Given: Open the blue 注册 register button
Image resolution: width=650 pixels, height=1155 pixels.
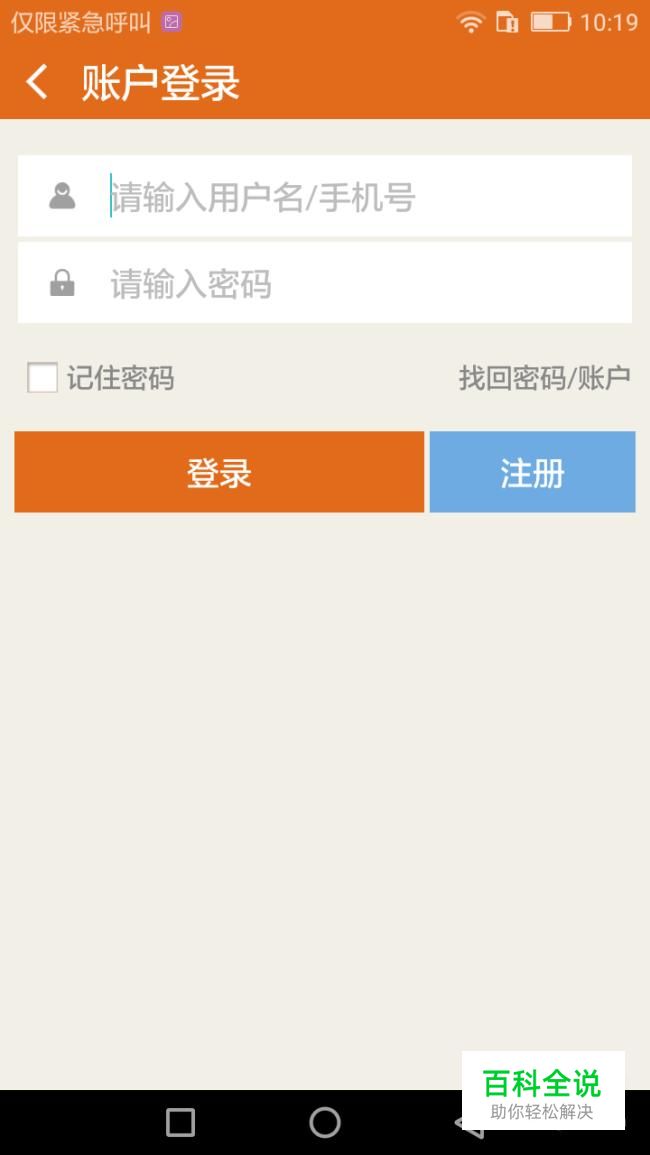Looking at the screenshot, I should click(532, 472).
